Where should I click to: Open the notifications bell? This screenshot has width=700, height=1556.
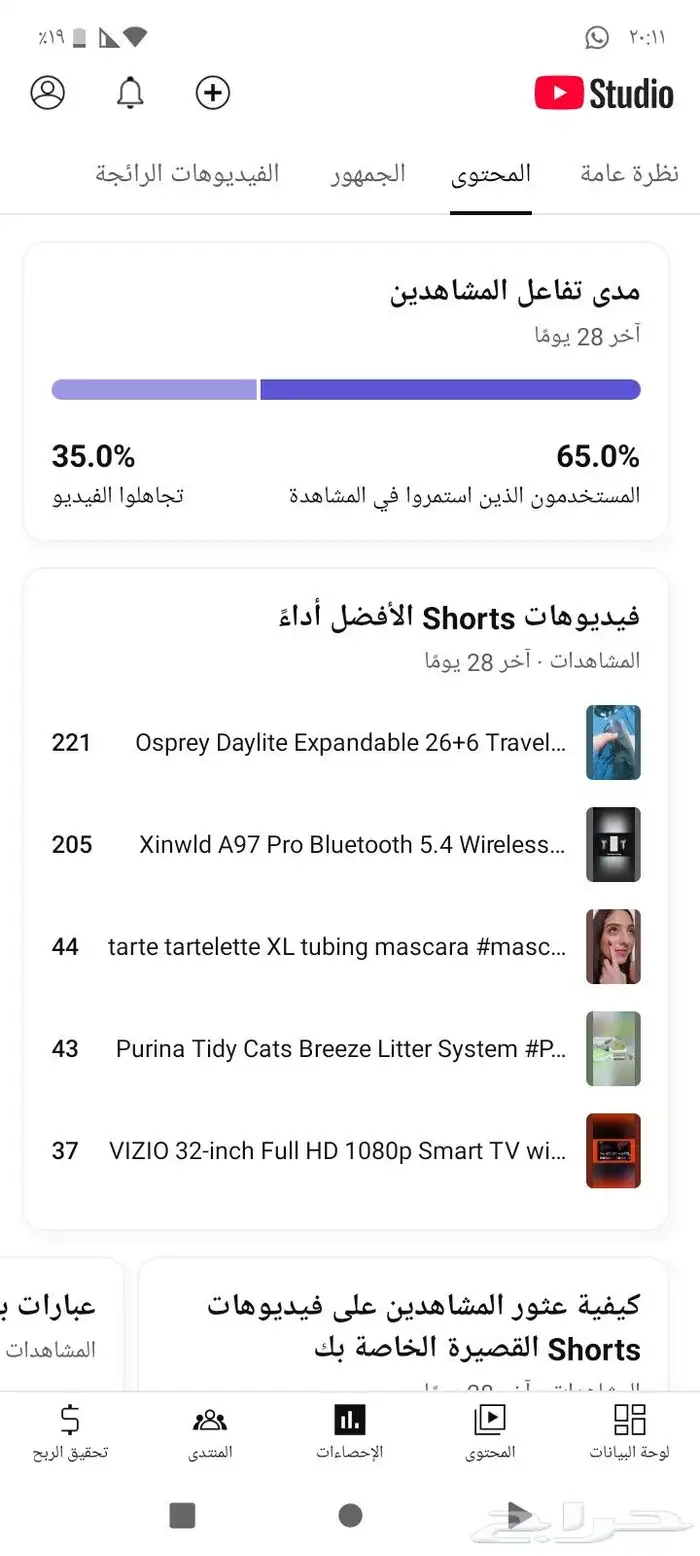pyautogui.click(x=130, y=93)
